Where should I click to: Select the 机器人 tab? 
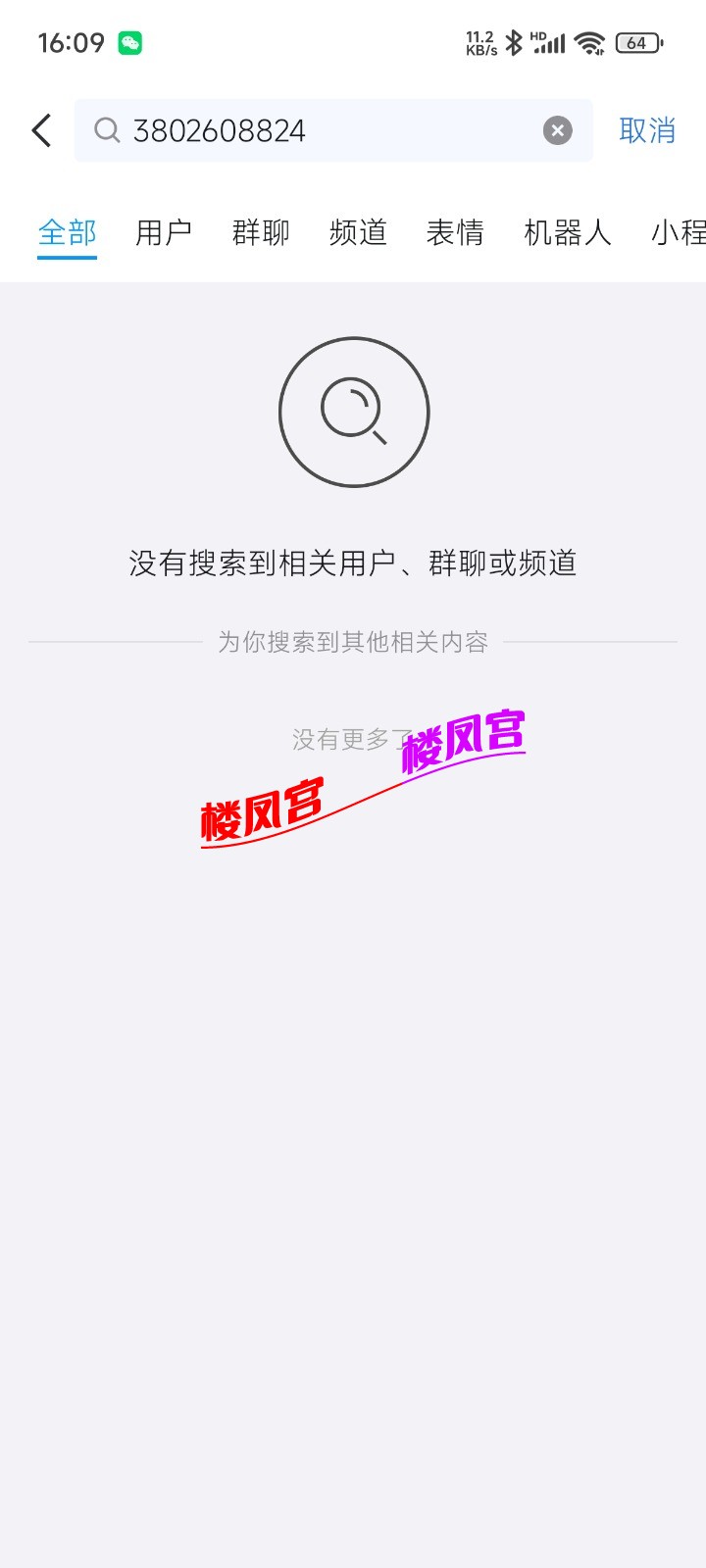[569, 232]
